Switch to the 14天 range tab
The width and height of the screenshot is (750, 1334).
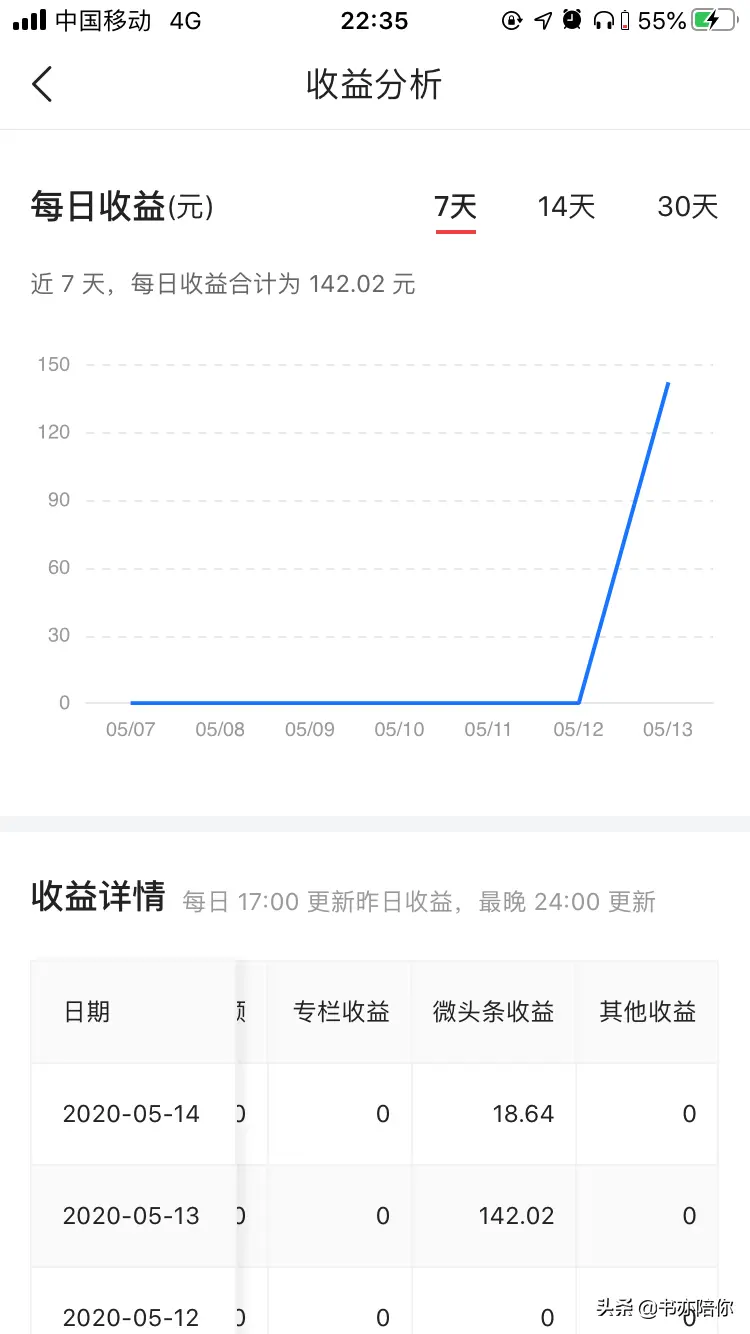566,207
